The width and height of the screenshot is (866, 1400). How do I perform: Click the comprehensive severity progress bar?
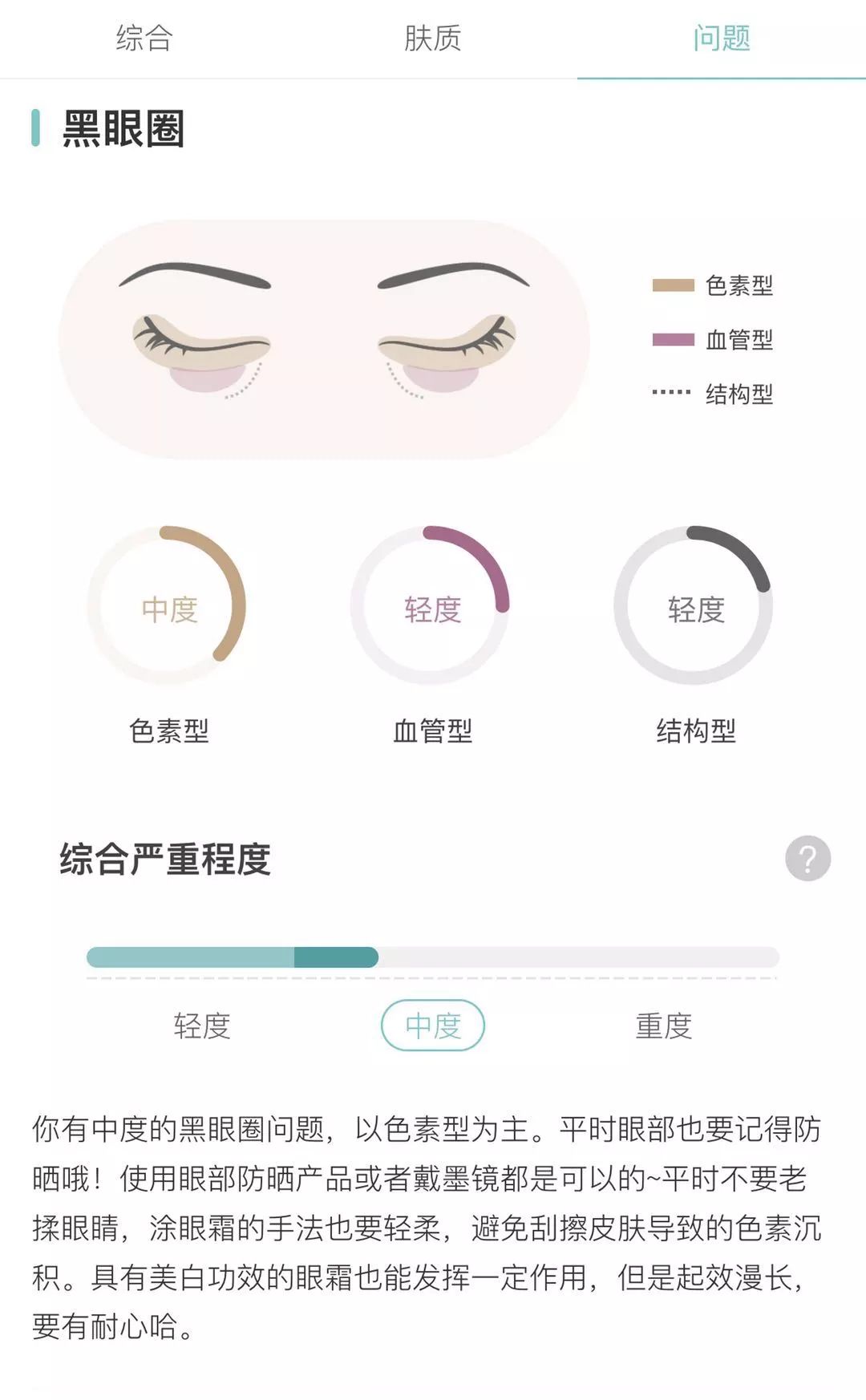pos(433,956)
